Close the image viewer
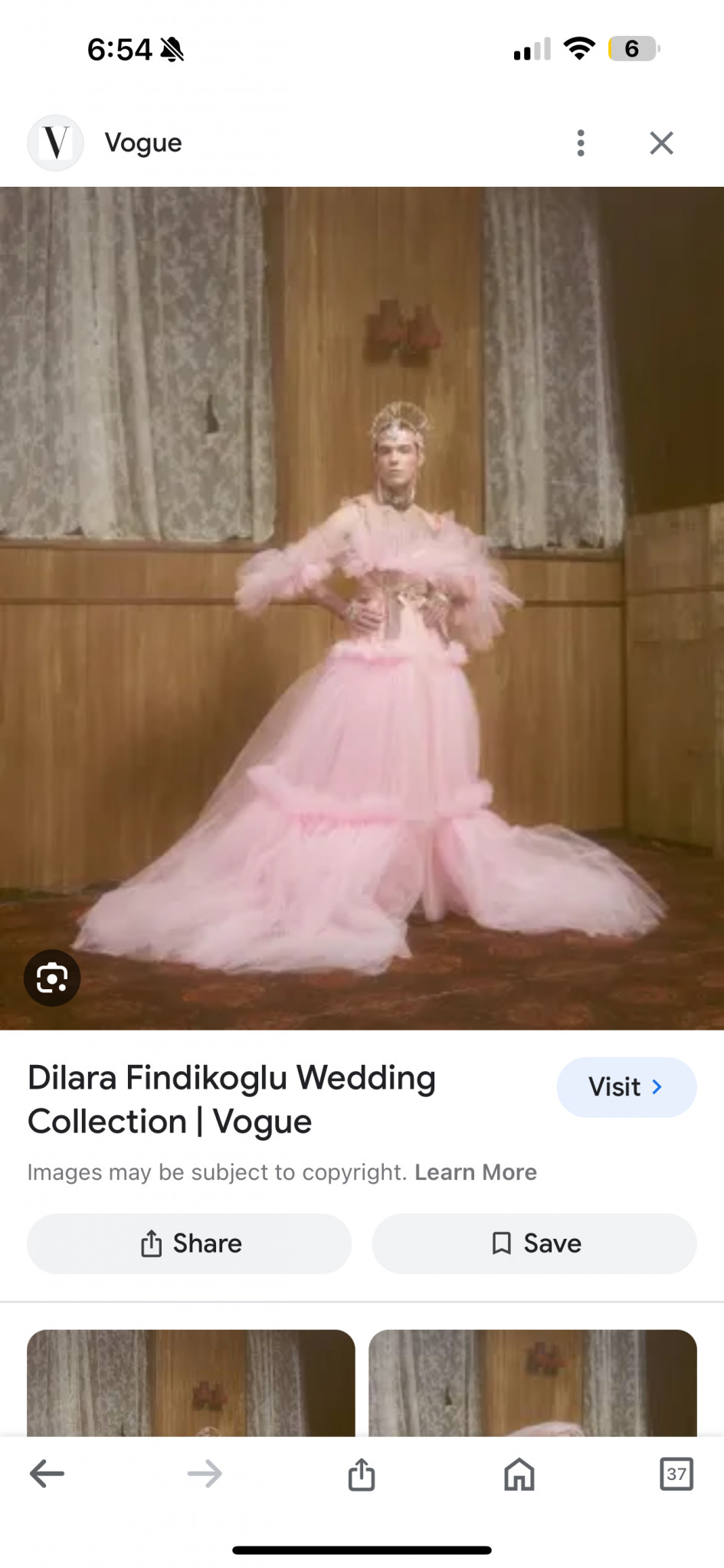The height and width of the screenshot is (1568, 724). tap(661, 143)
